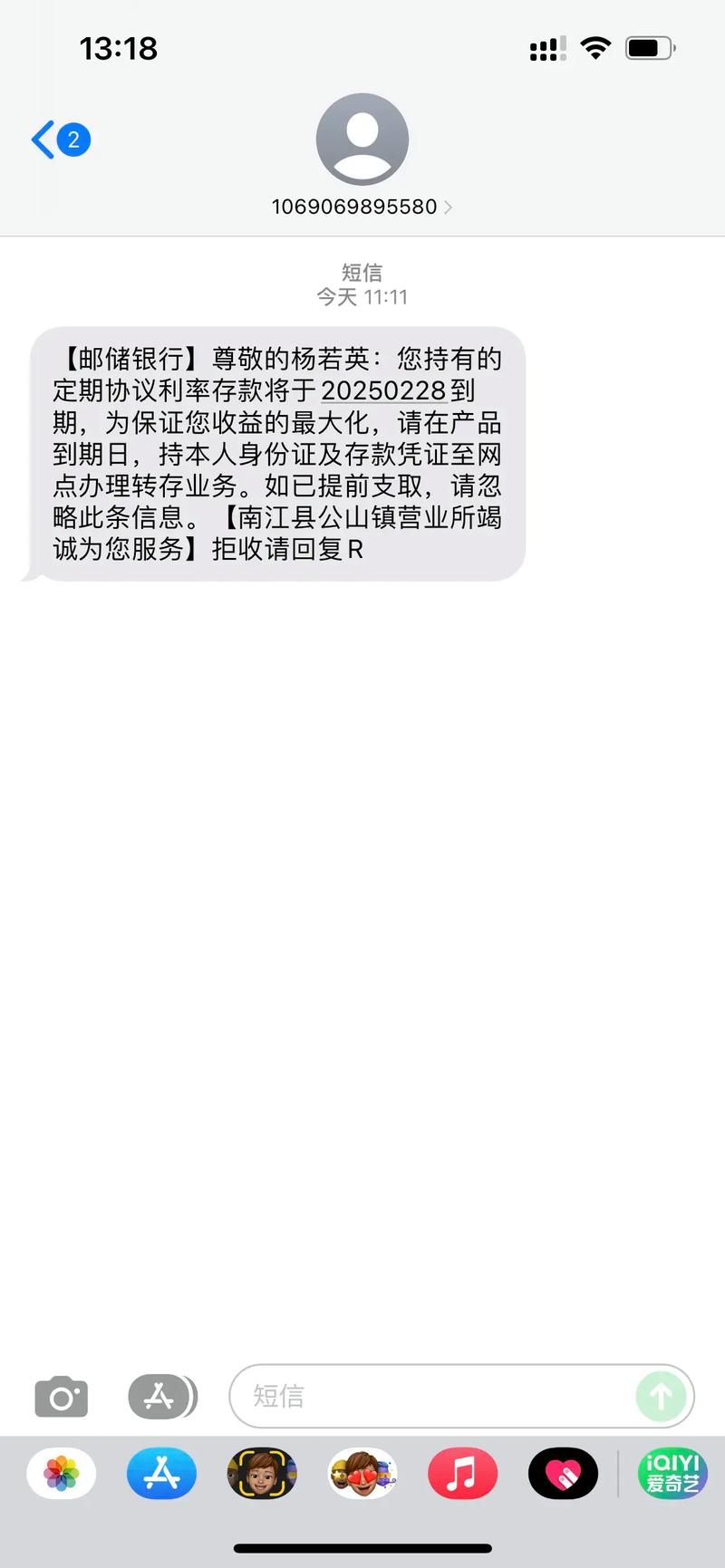Open the camera icon beside the message field
The width and height of the screenshot is (725, 1568).
coord(61,1396)
